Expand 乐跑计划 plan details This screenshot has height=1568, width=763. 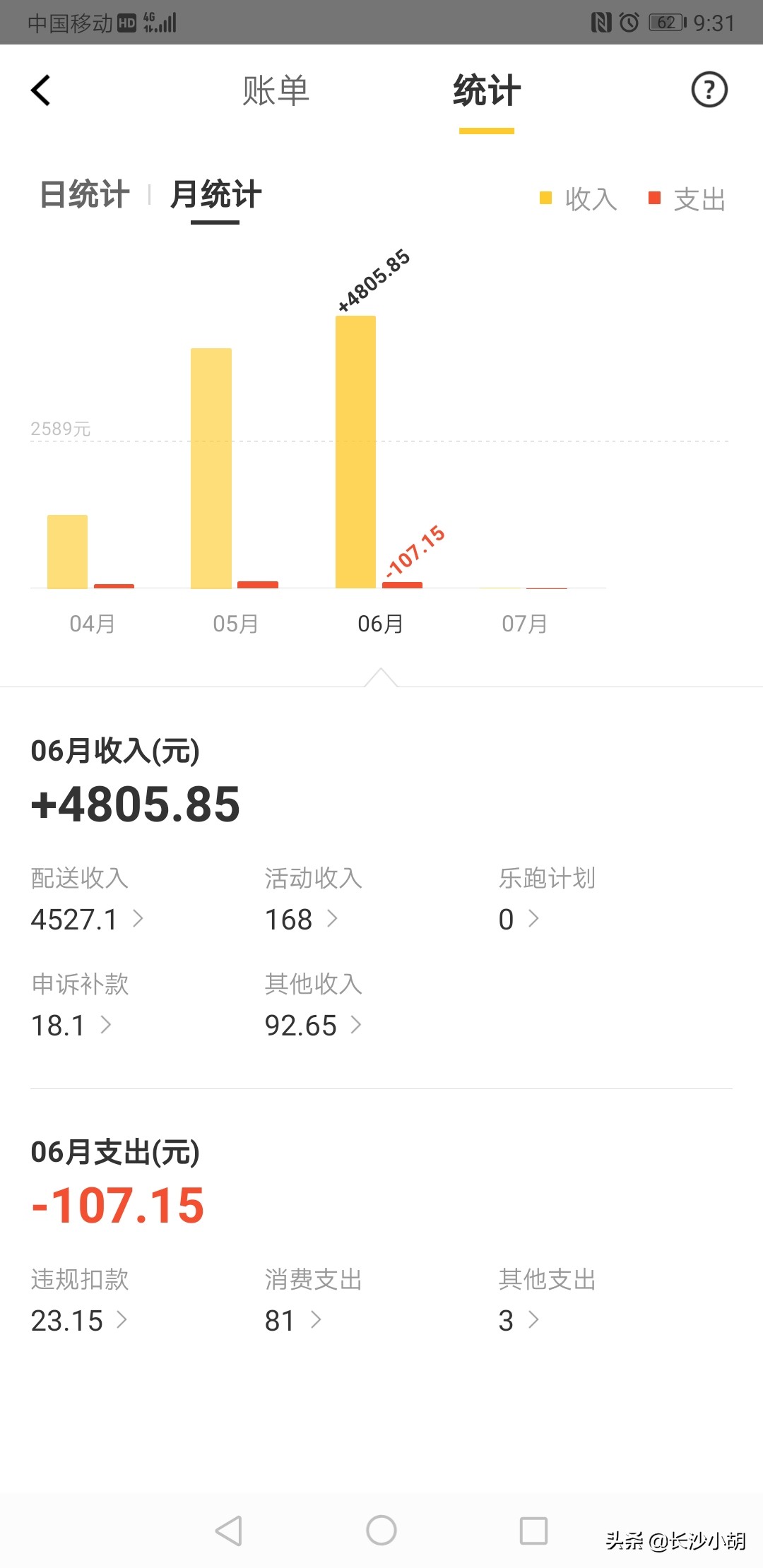519,919
